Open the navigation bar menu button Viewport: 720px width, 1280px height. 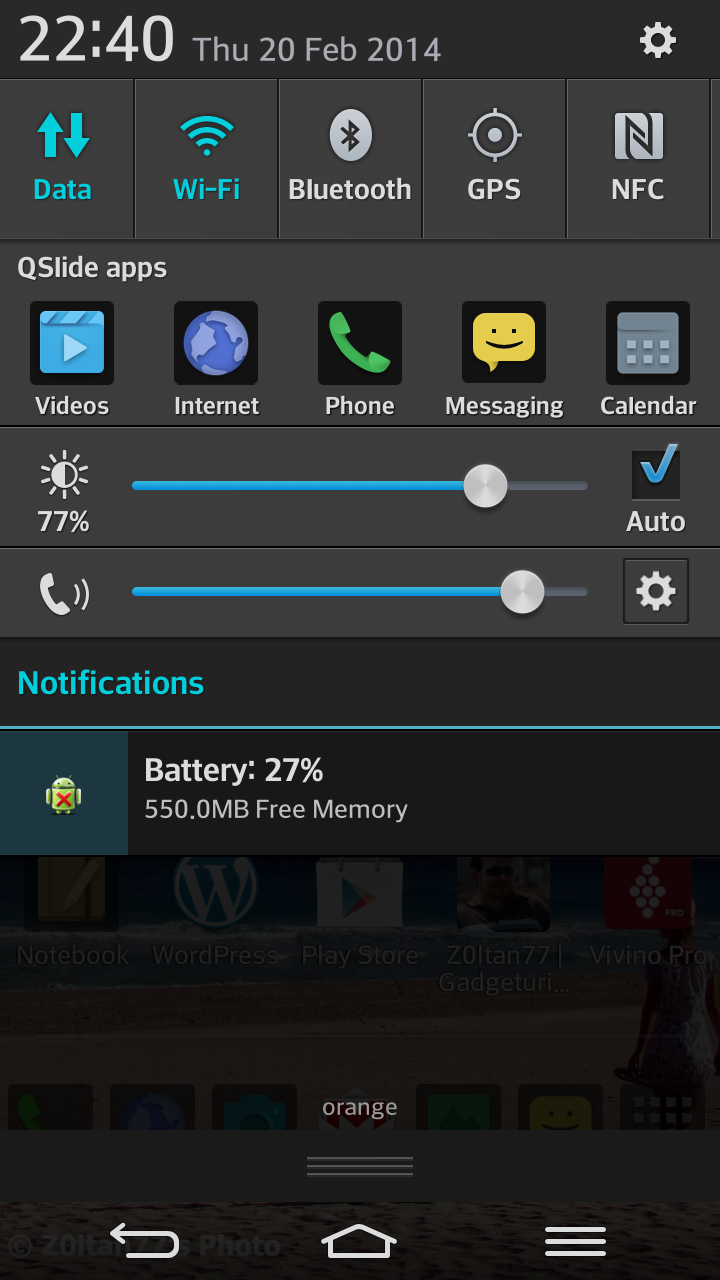(576, 1241)
